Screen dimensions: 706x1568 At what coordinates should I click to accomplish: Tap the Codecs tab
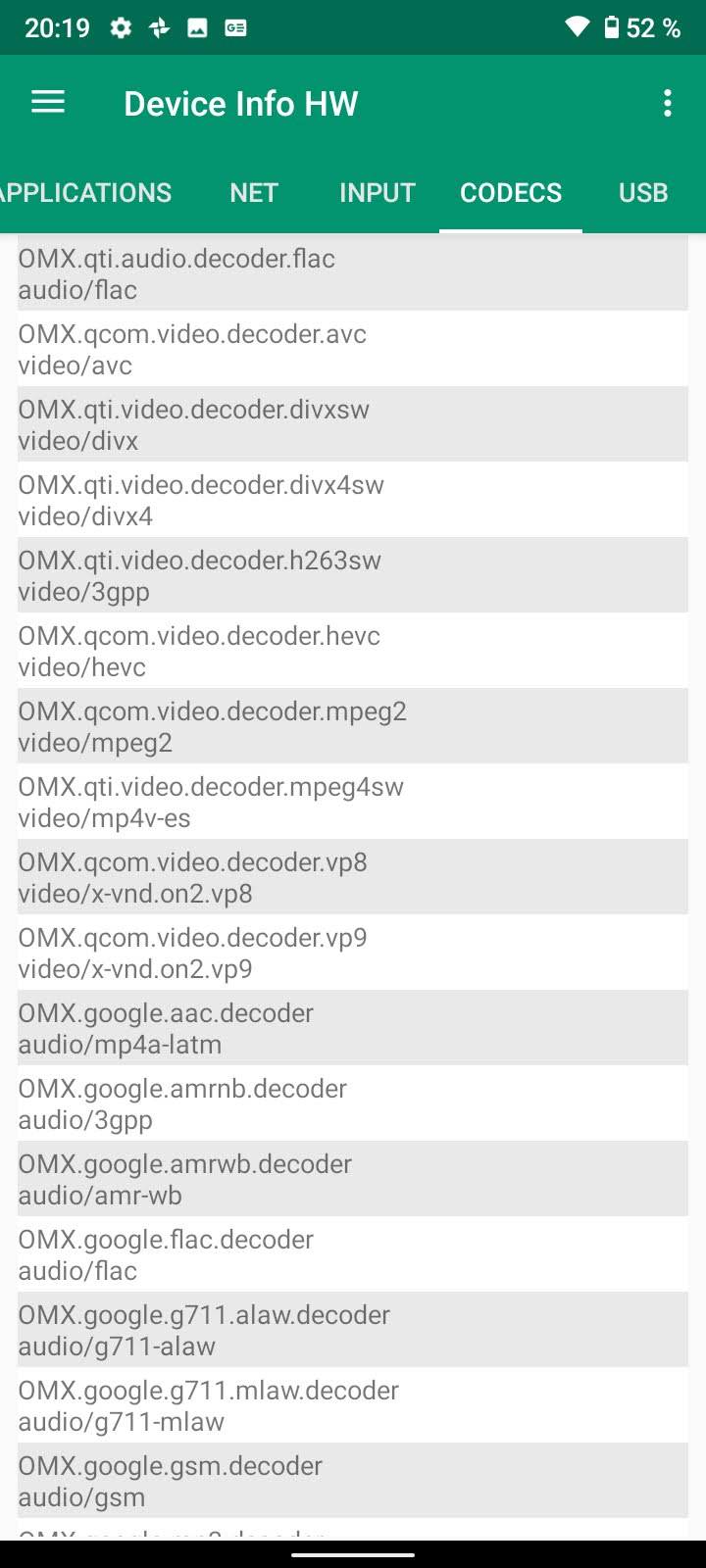[511, 193]
